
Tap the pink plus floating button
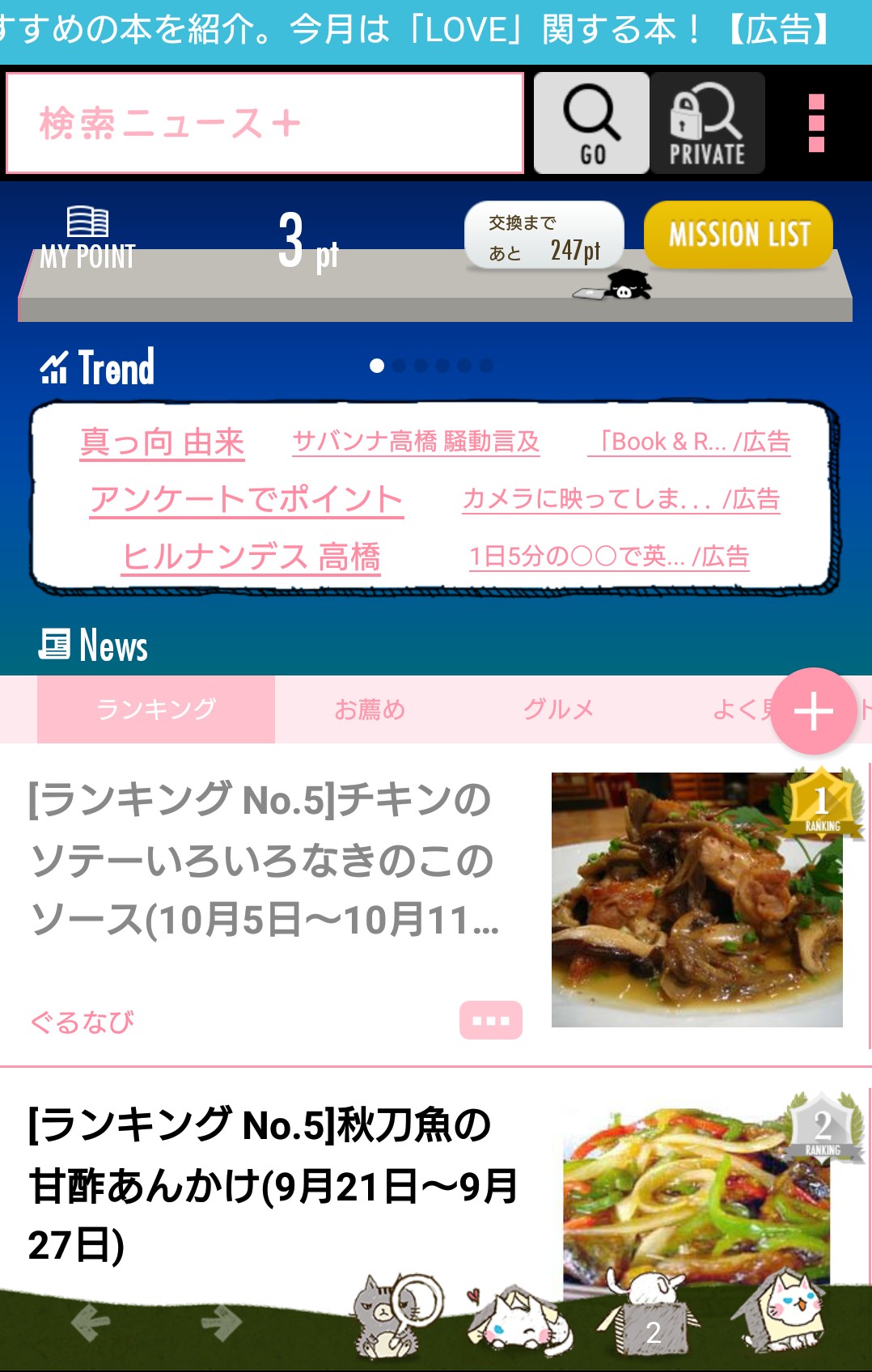point(813,711)
